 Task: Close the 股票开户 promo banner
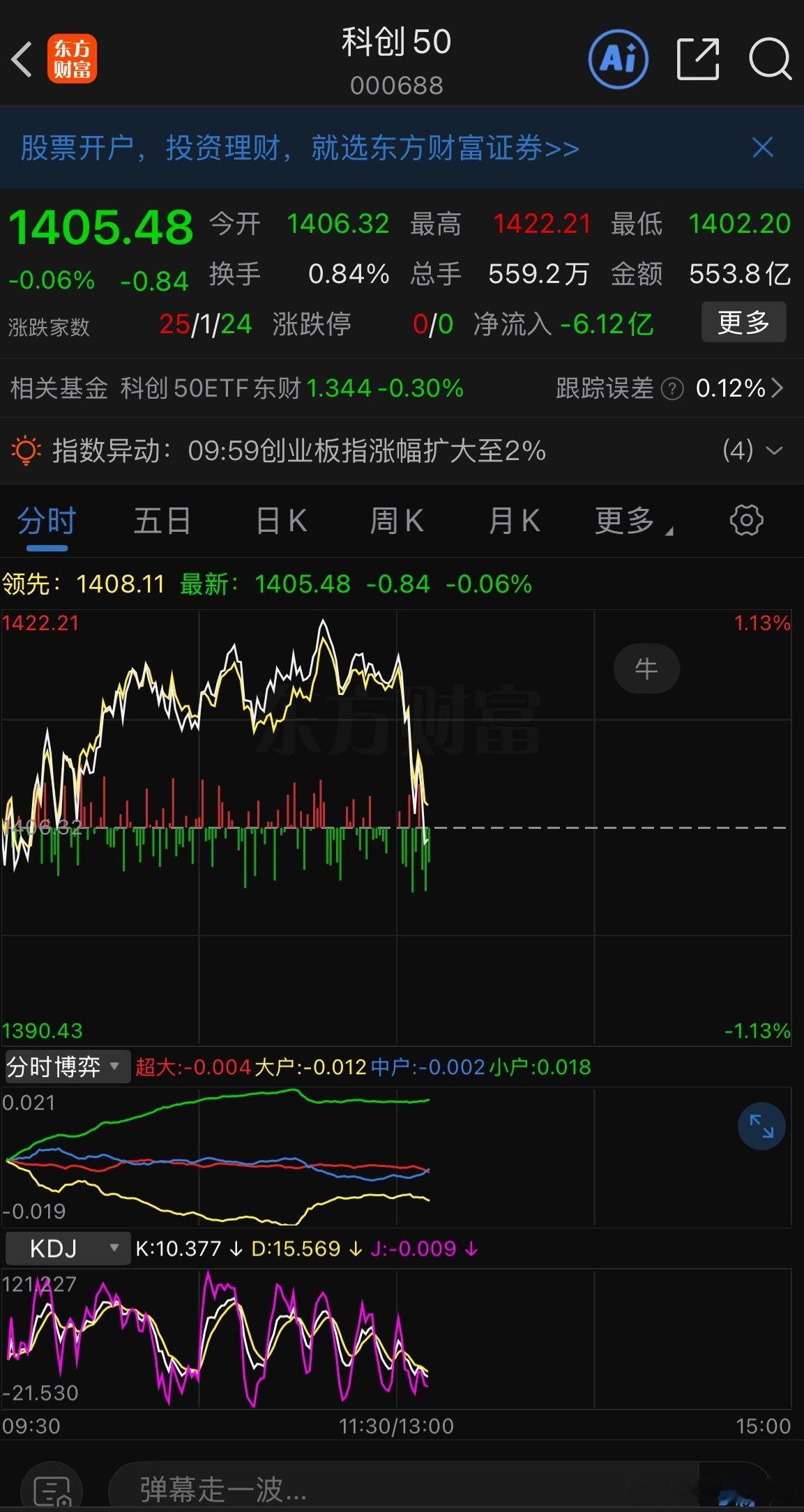[763, 148]
